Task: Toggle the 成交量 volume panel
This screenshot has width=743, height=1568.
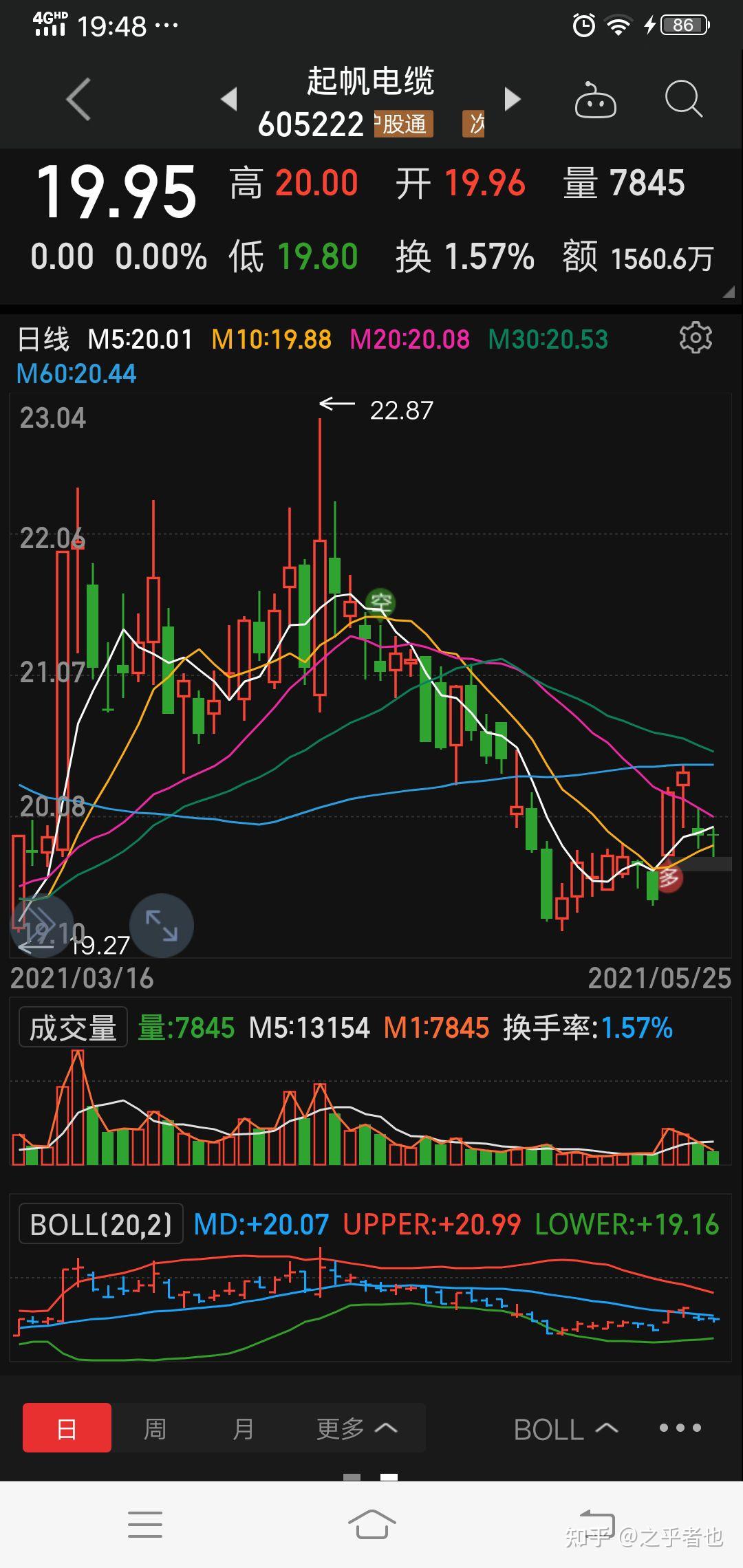Action: point(73,1027)
